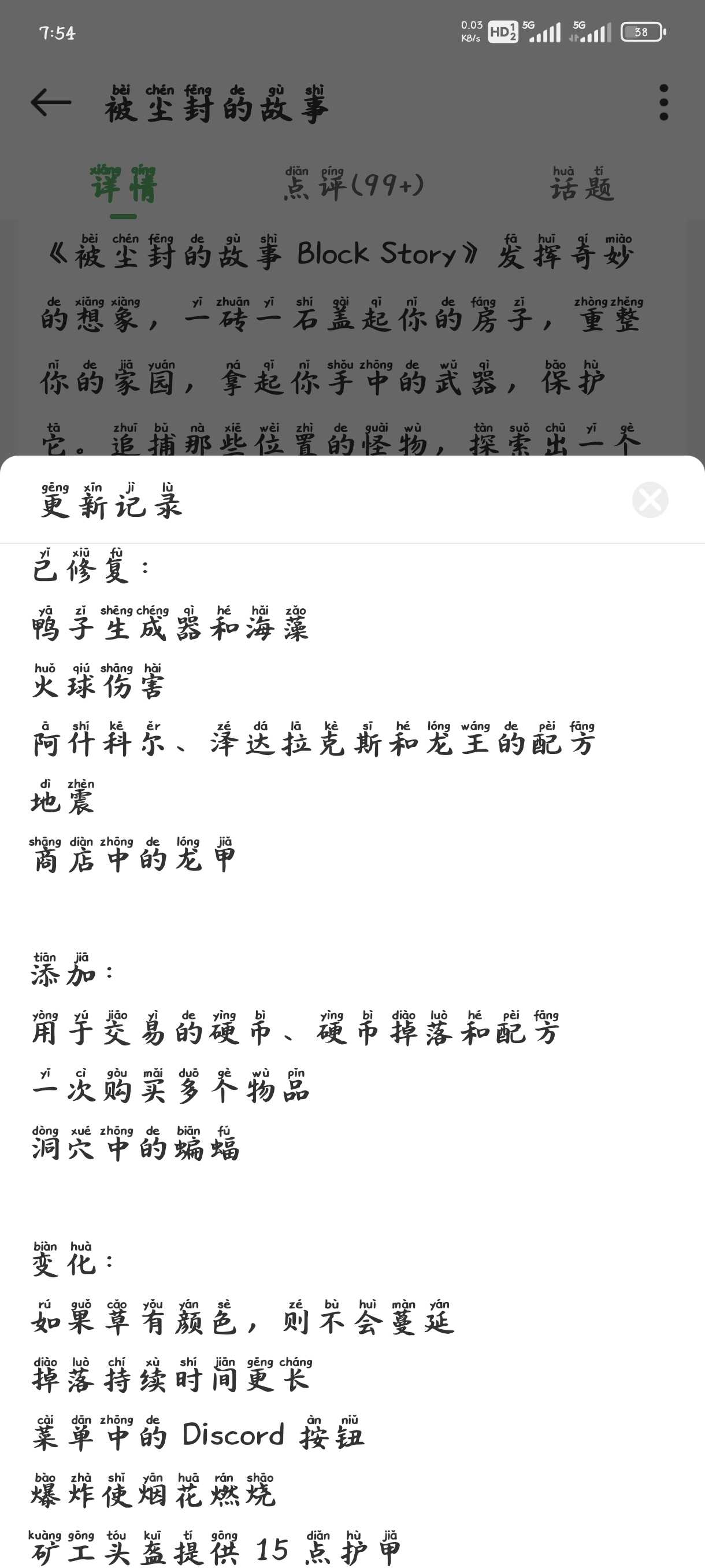Select the 详情 tab
The width and height of the screenshot is (705, 1568).
pos(124,184)
